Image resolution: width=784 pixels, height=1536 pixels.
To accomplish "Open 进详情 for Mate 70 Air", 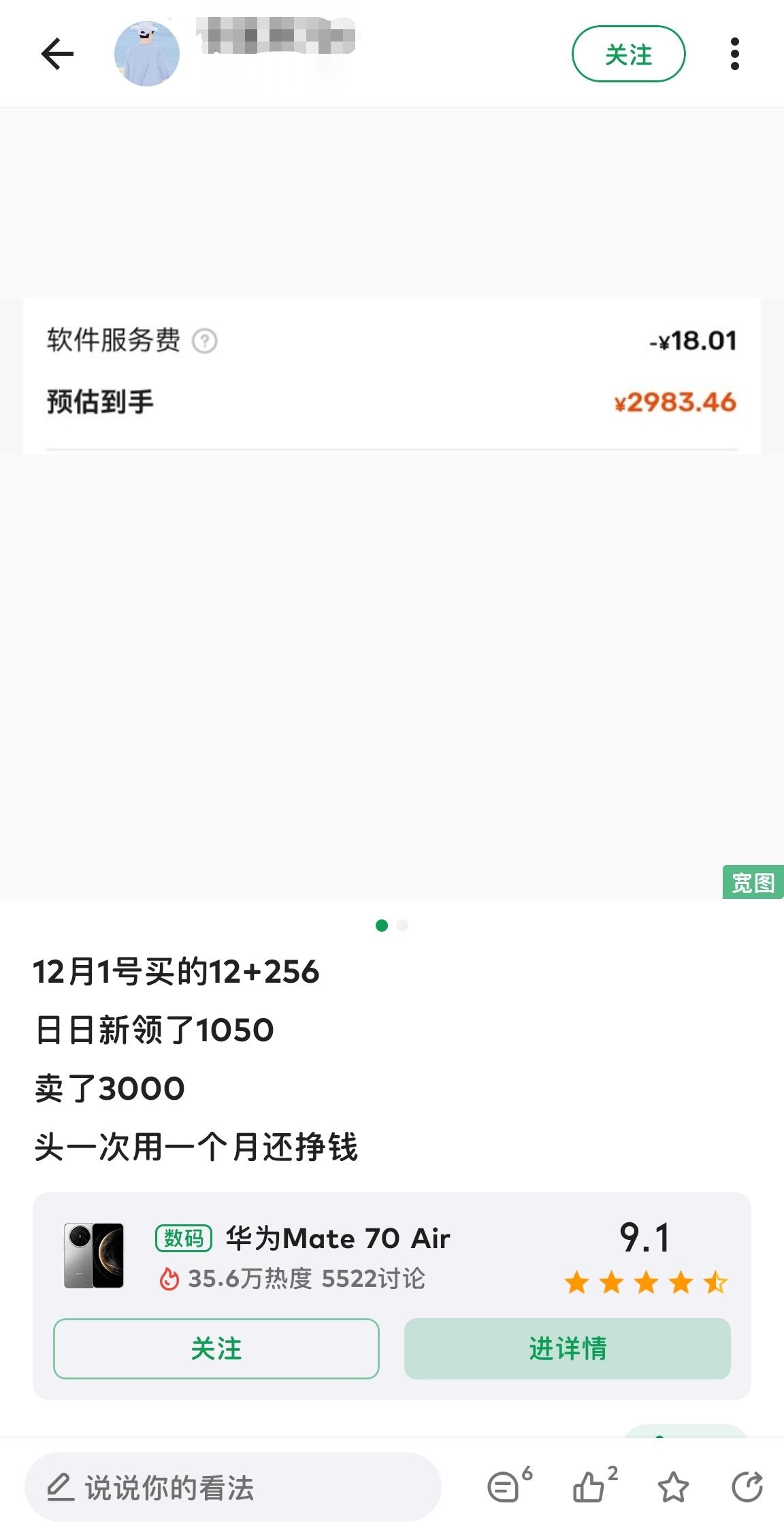I will click(568, 1348).
